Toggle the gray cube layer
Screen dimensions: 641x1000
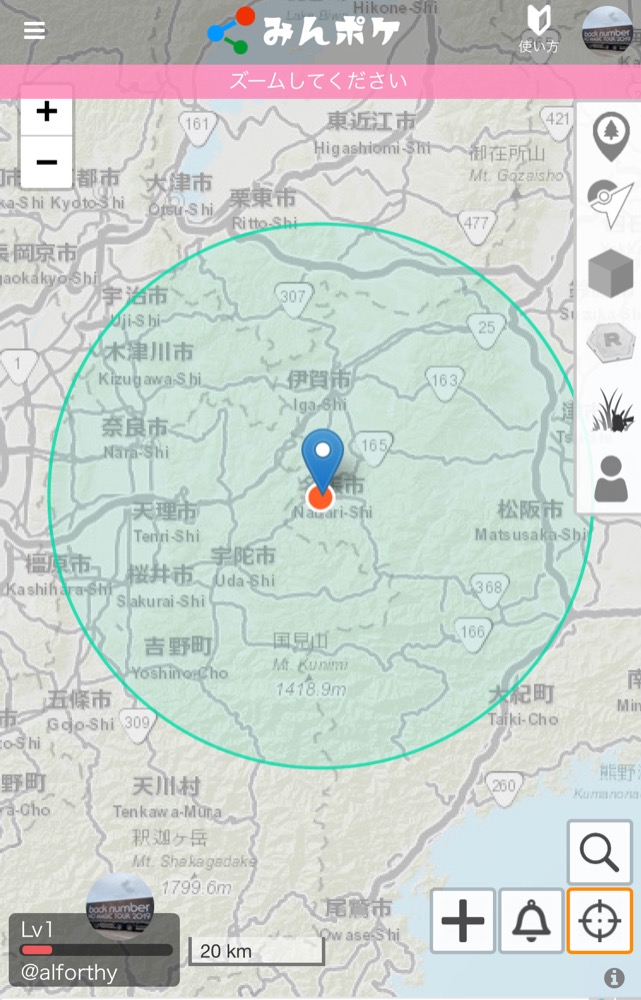[610, 273]
